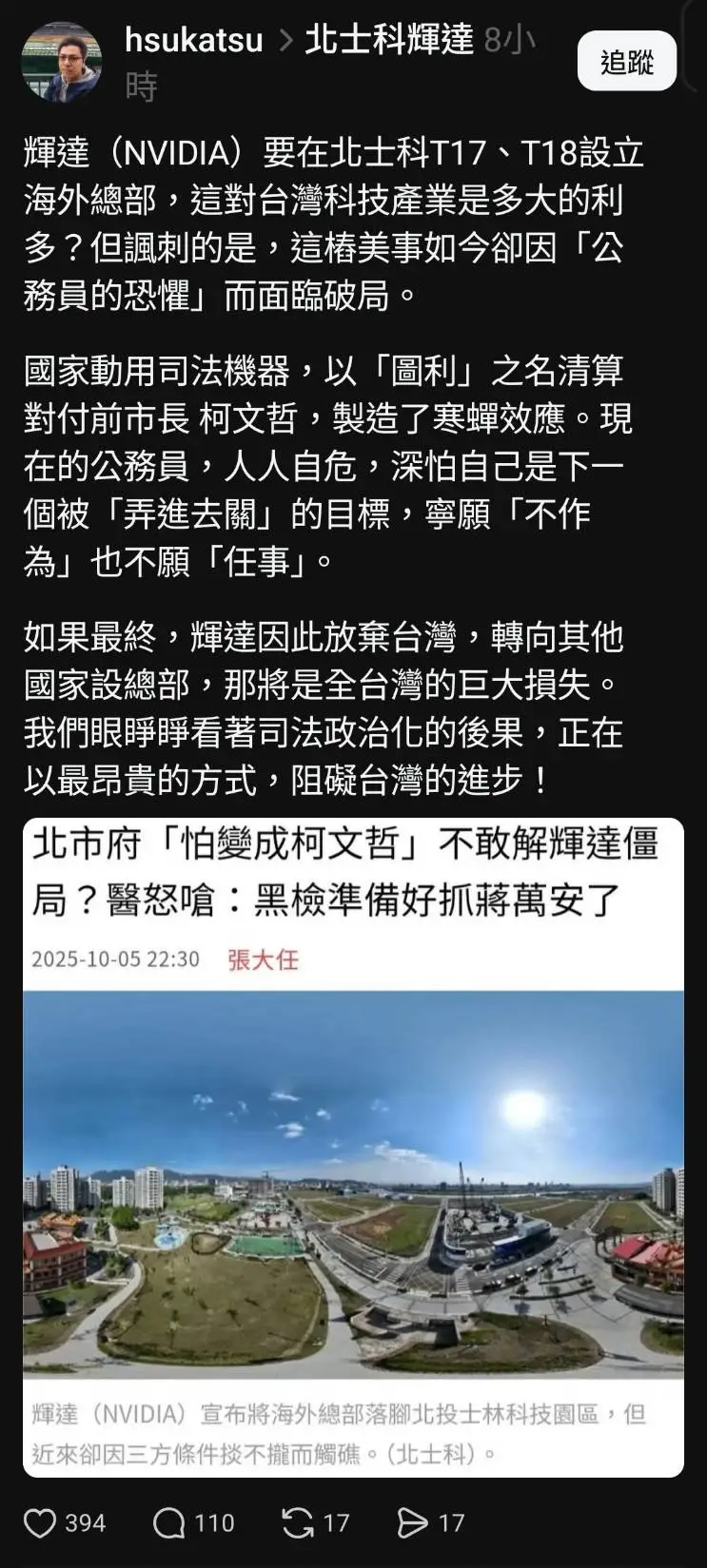
Task: Share this post via the send icon
Action: [412, 1523]
